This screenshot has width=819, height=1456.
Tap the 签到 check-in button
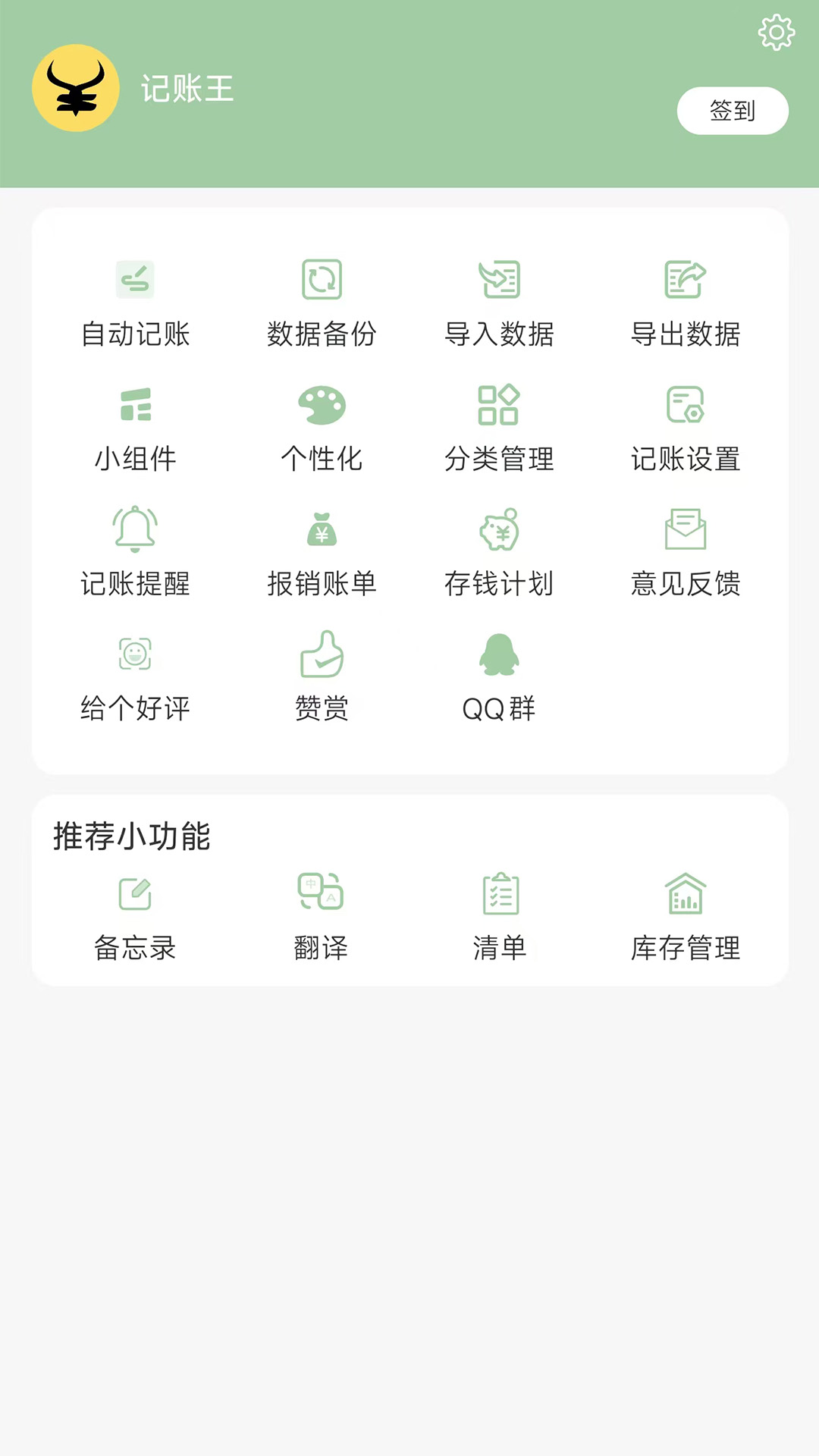733,111
